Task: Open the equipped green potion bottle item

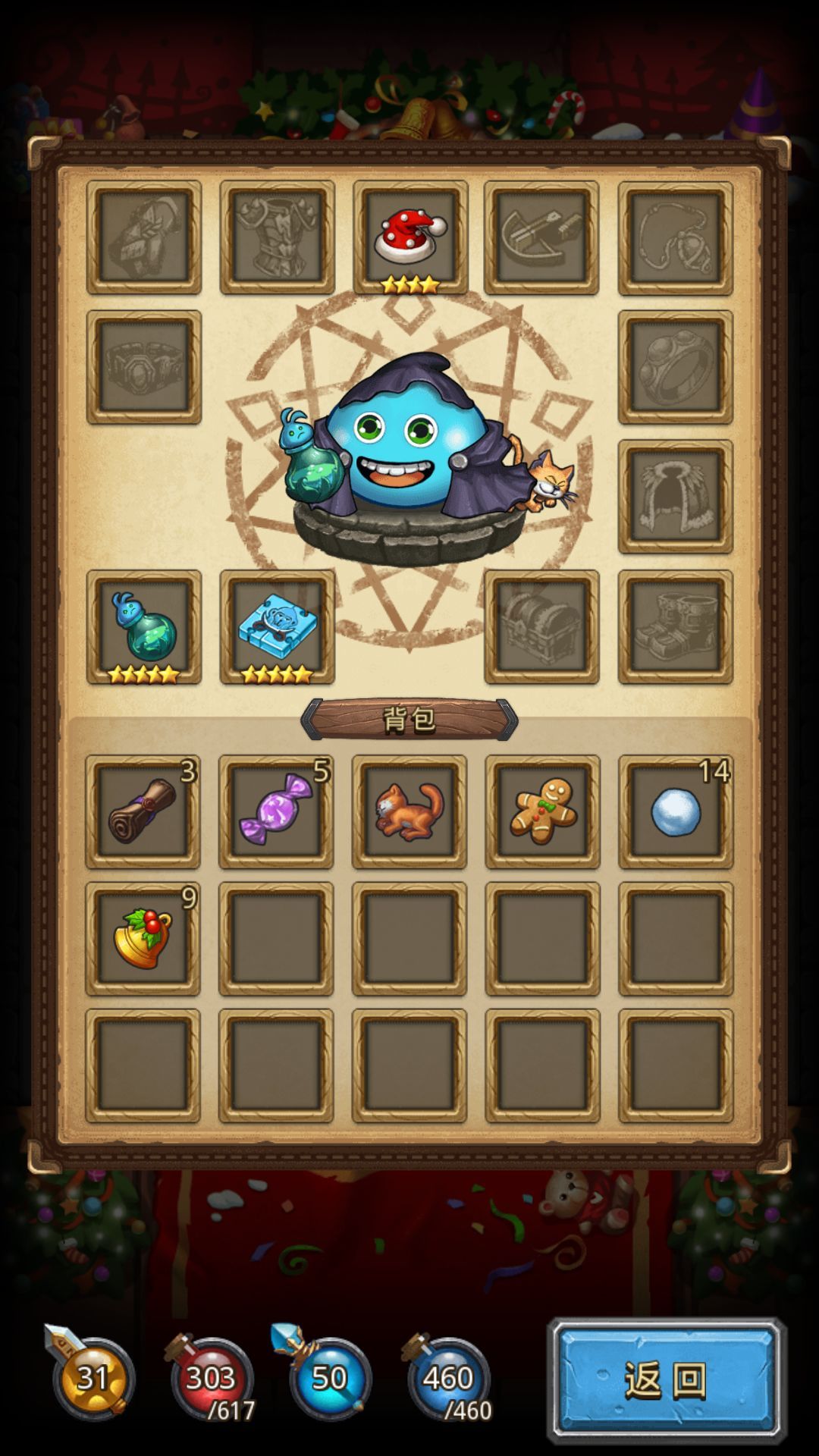Action: (x=144, y=626)
